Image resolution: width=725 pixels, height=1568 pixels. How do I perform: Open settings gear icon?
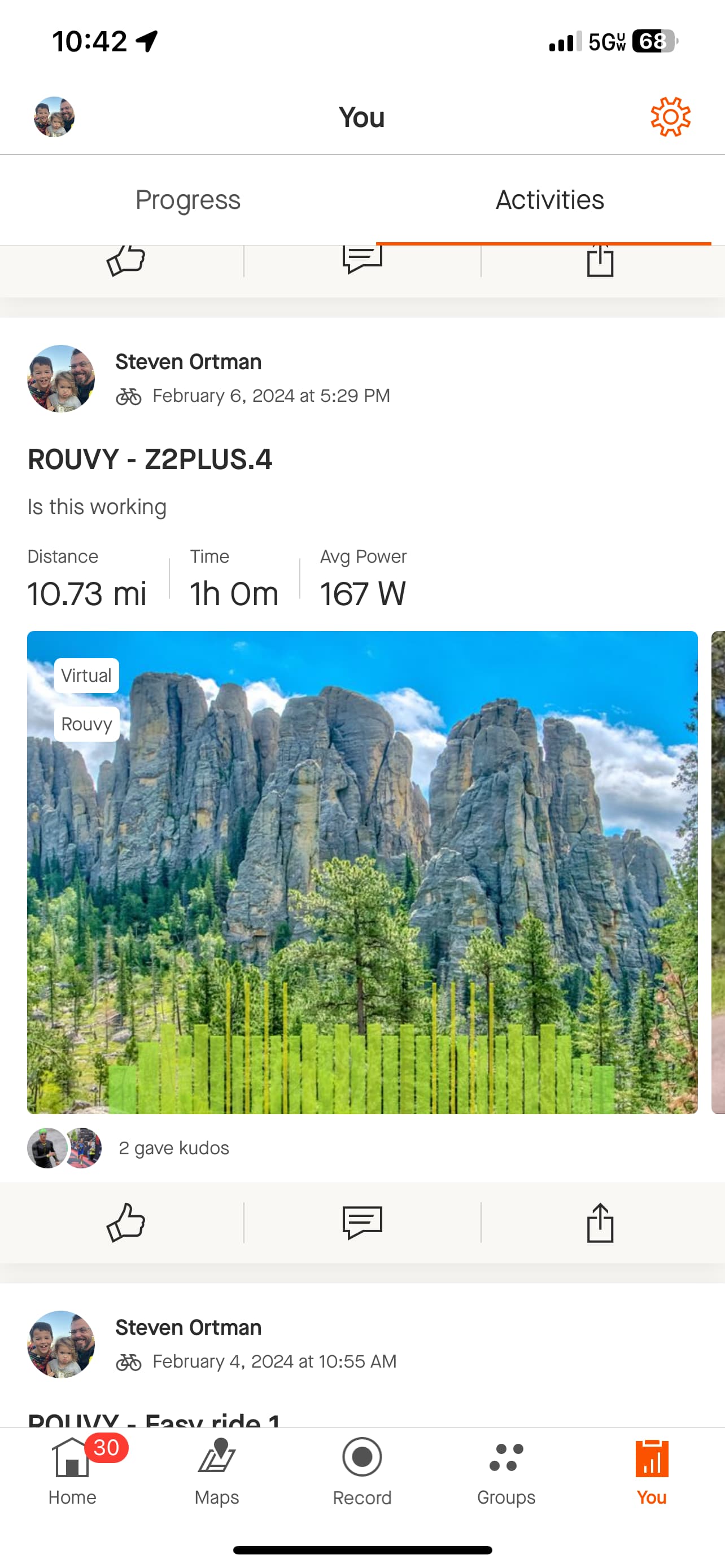click(x=670, y=117)
